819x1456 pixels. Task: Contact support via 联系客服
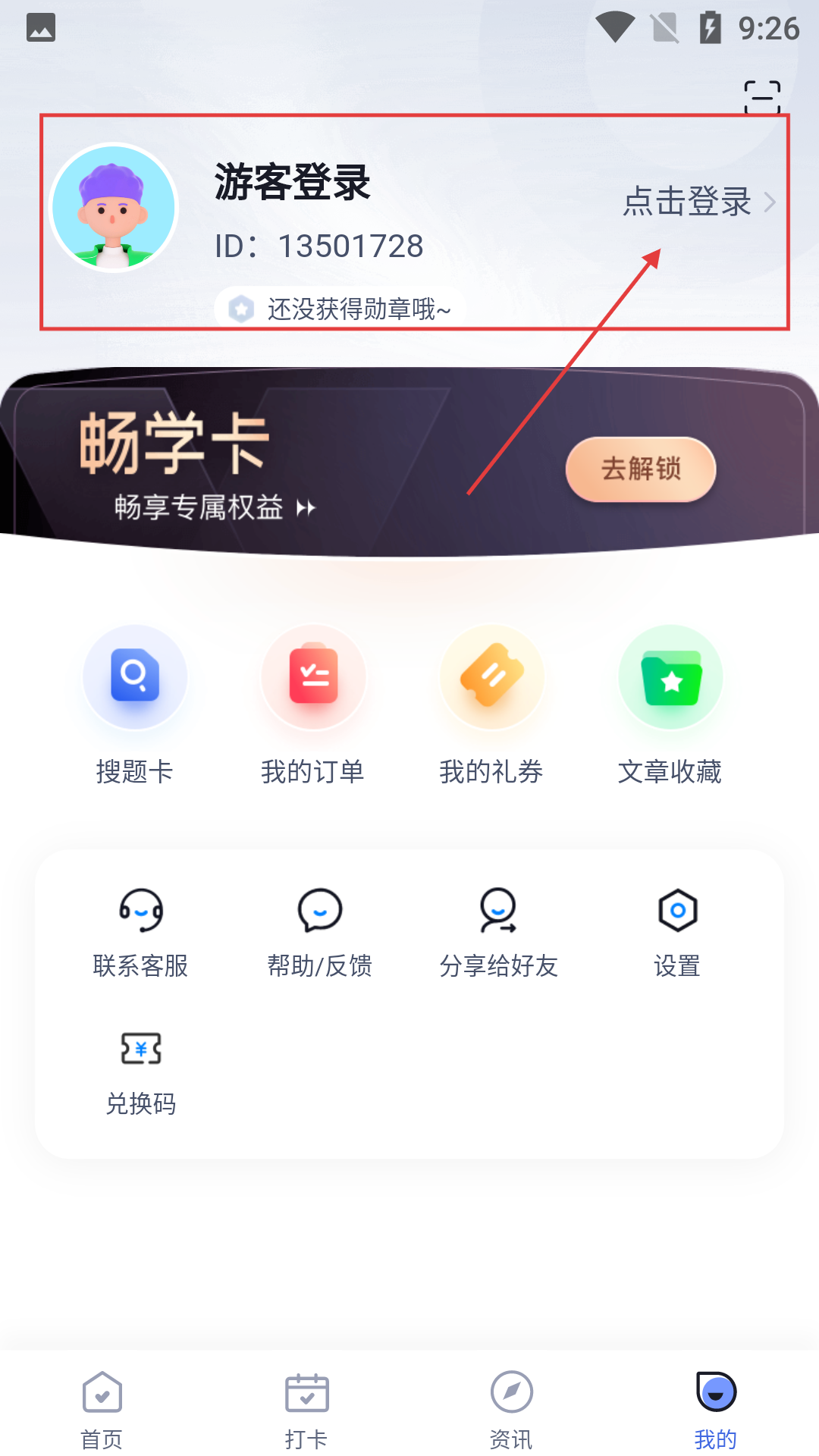(141, 933)
